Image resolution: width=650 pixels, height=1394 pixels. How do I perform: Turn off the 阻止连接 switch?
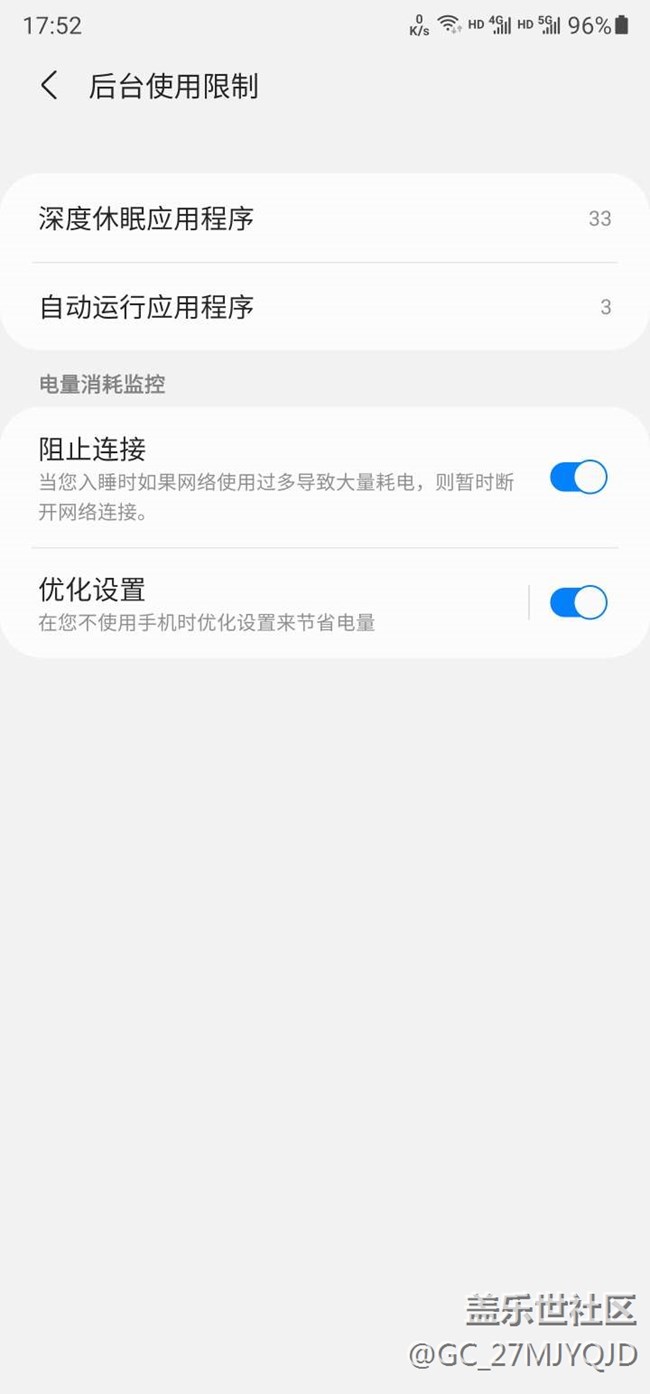[x=578, y=477]
